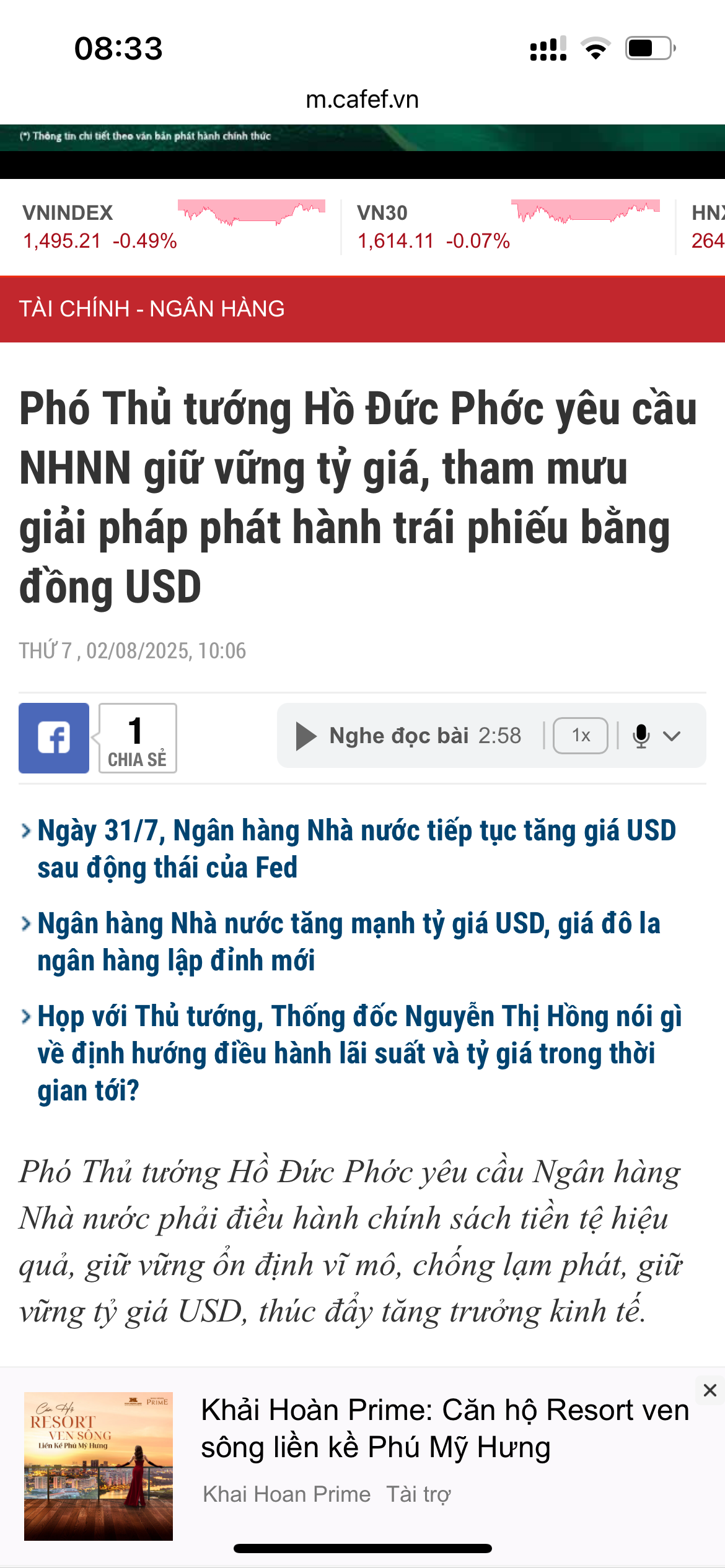
Task: Play the Nghe đọc bài audio
Action: tap(305, 736)
